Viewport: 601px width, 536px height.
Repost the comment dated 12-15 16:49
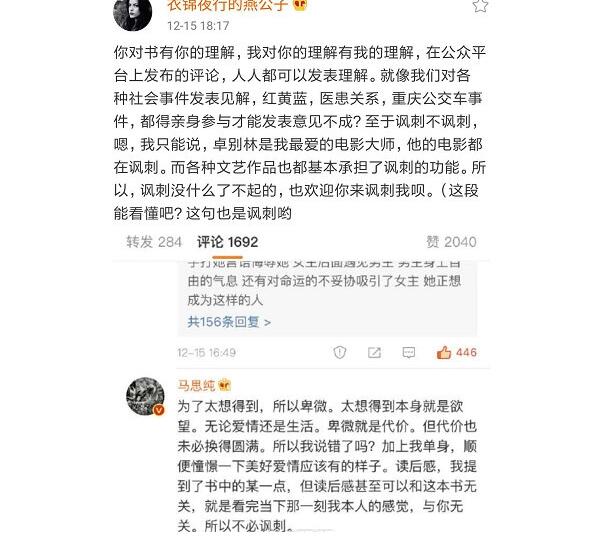(x=374, y=352)
